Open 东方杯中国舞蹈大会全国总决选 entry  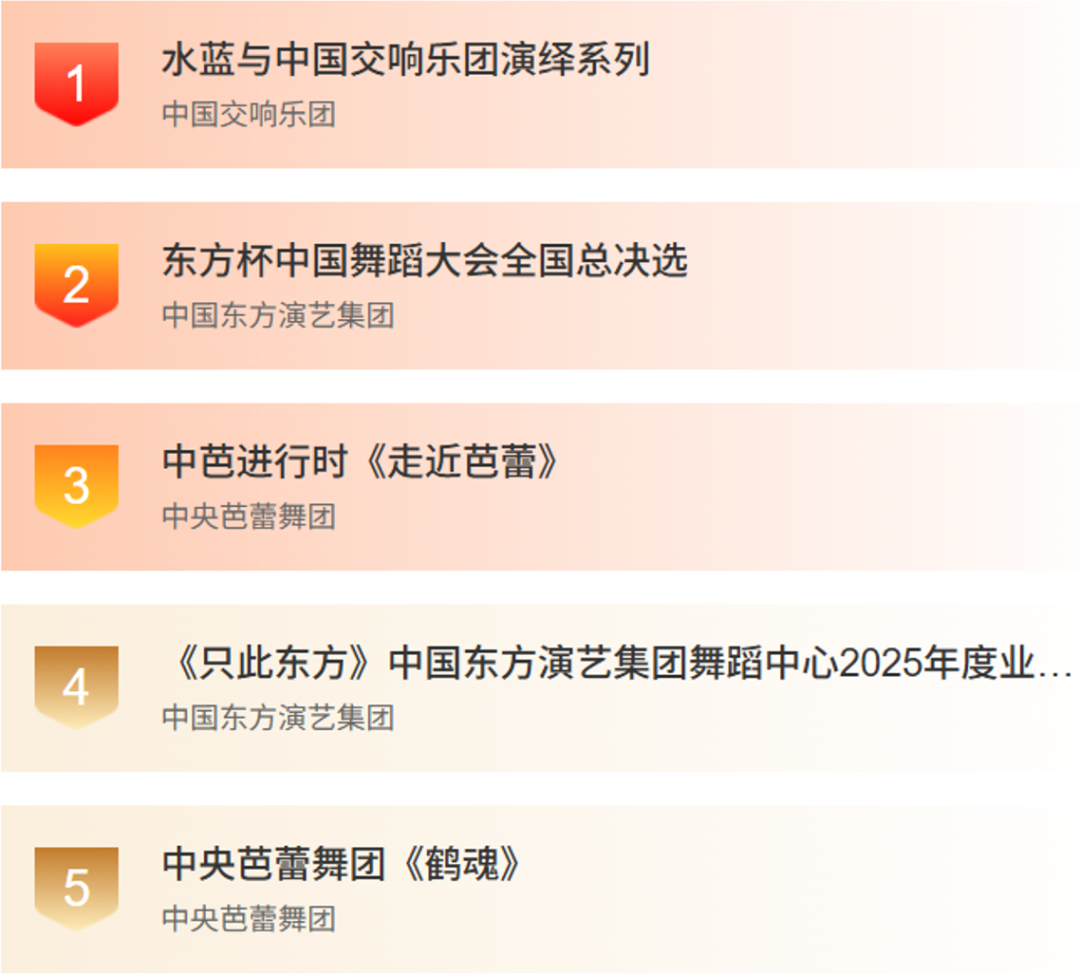424,262
